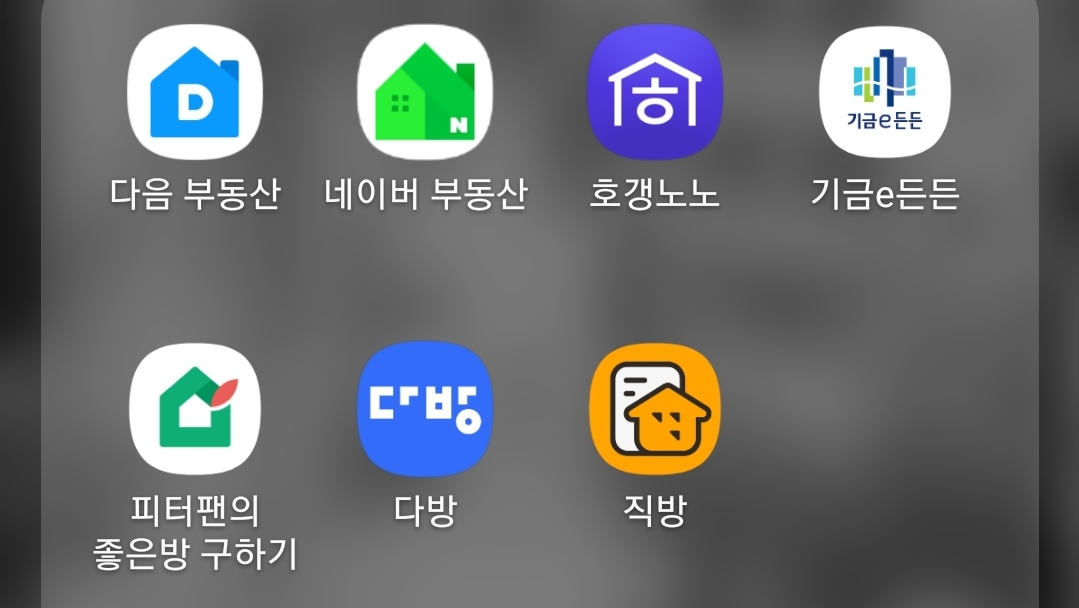Open the 호갱노노 app
The image size is (1079, 608).
click(x=654, y=93)
